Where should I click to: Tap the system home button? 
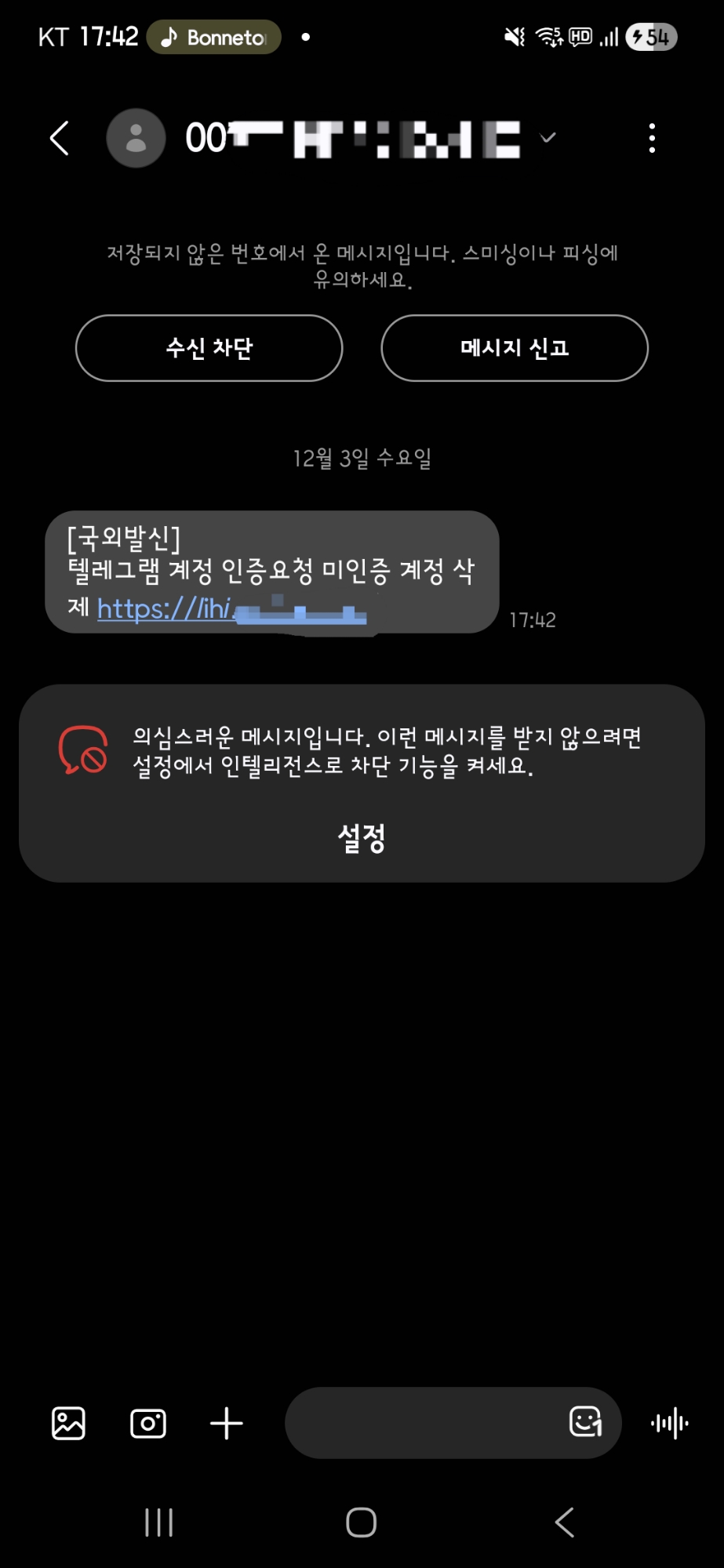tap(362, 1523)
